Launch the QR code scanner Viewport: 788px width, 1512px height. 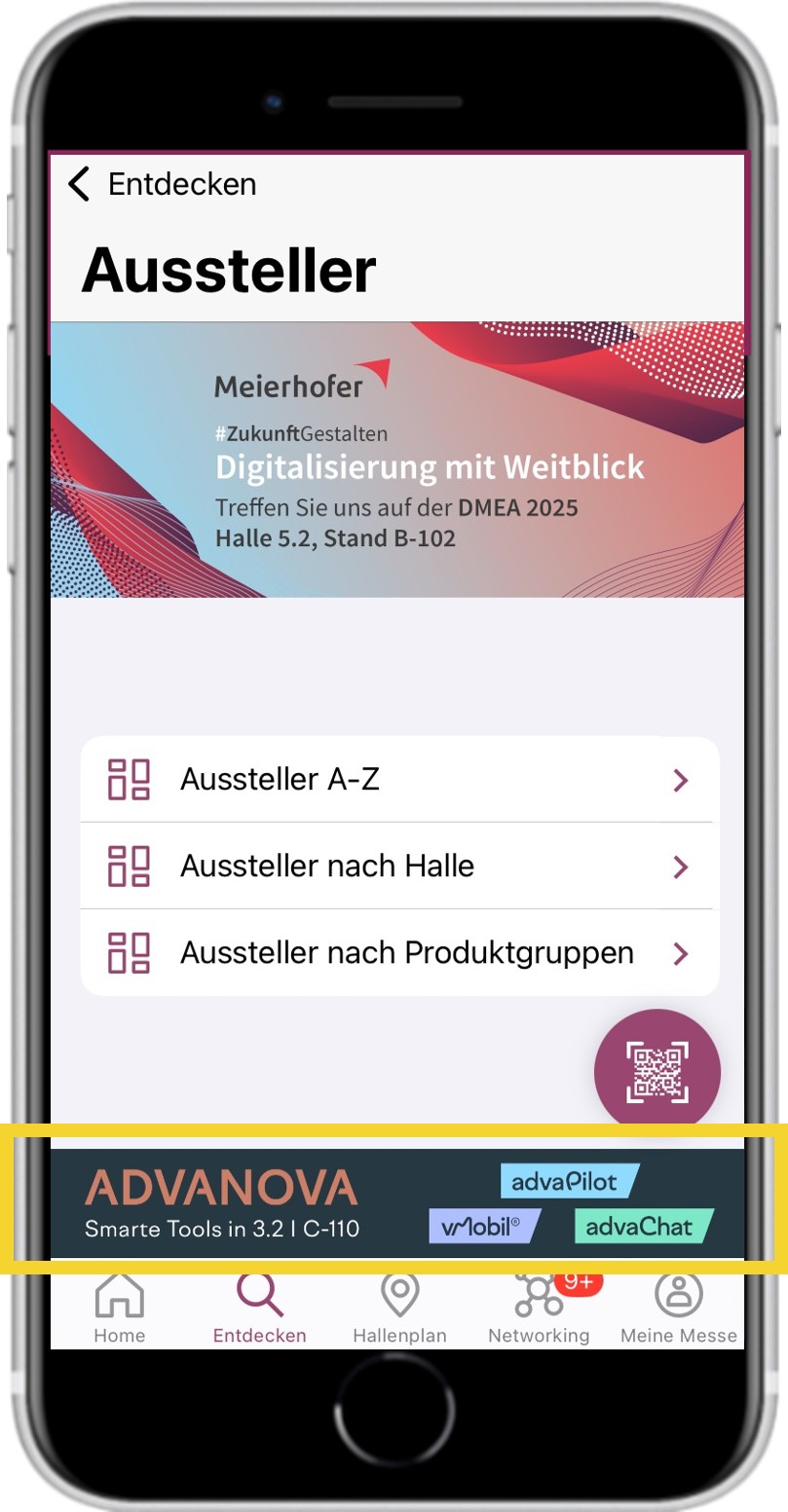click(657, 1071)
